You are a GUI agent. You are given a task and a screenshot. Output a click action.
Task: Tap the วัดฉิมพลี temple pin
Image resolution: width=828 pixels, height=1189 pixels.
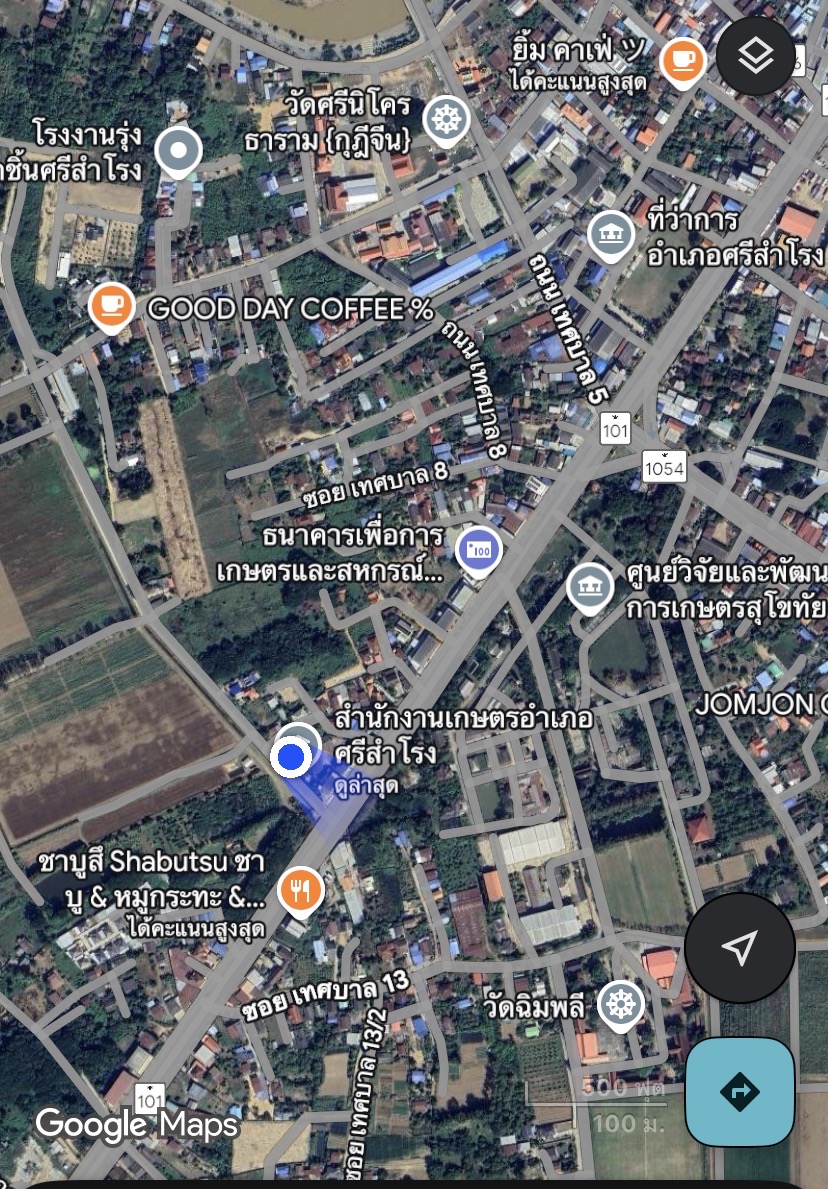pyautogui.click(x=620, y=1003)
